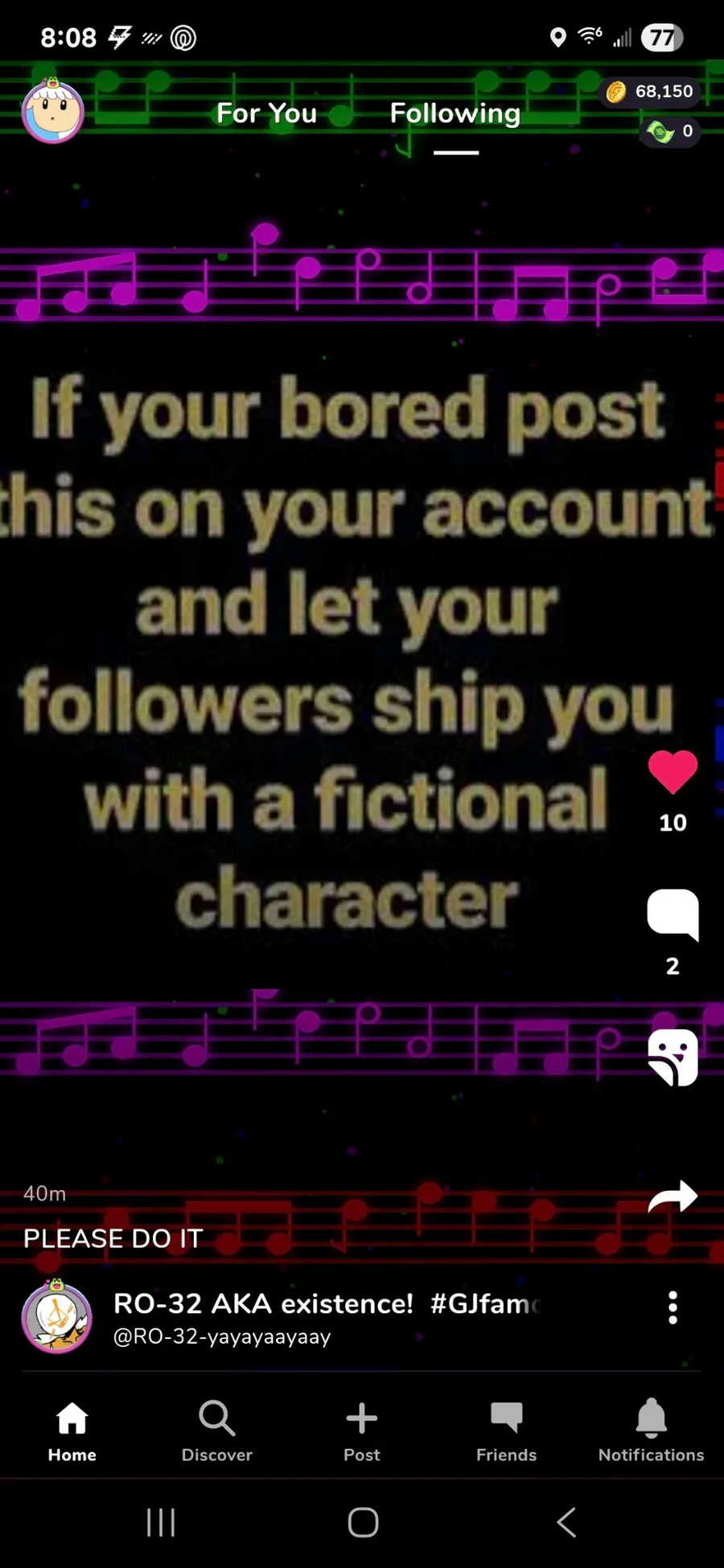724x1568 pixels.
Task: Like this post with the heart
Action: (x=673, y=772)
